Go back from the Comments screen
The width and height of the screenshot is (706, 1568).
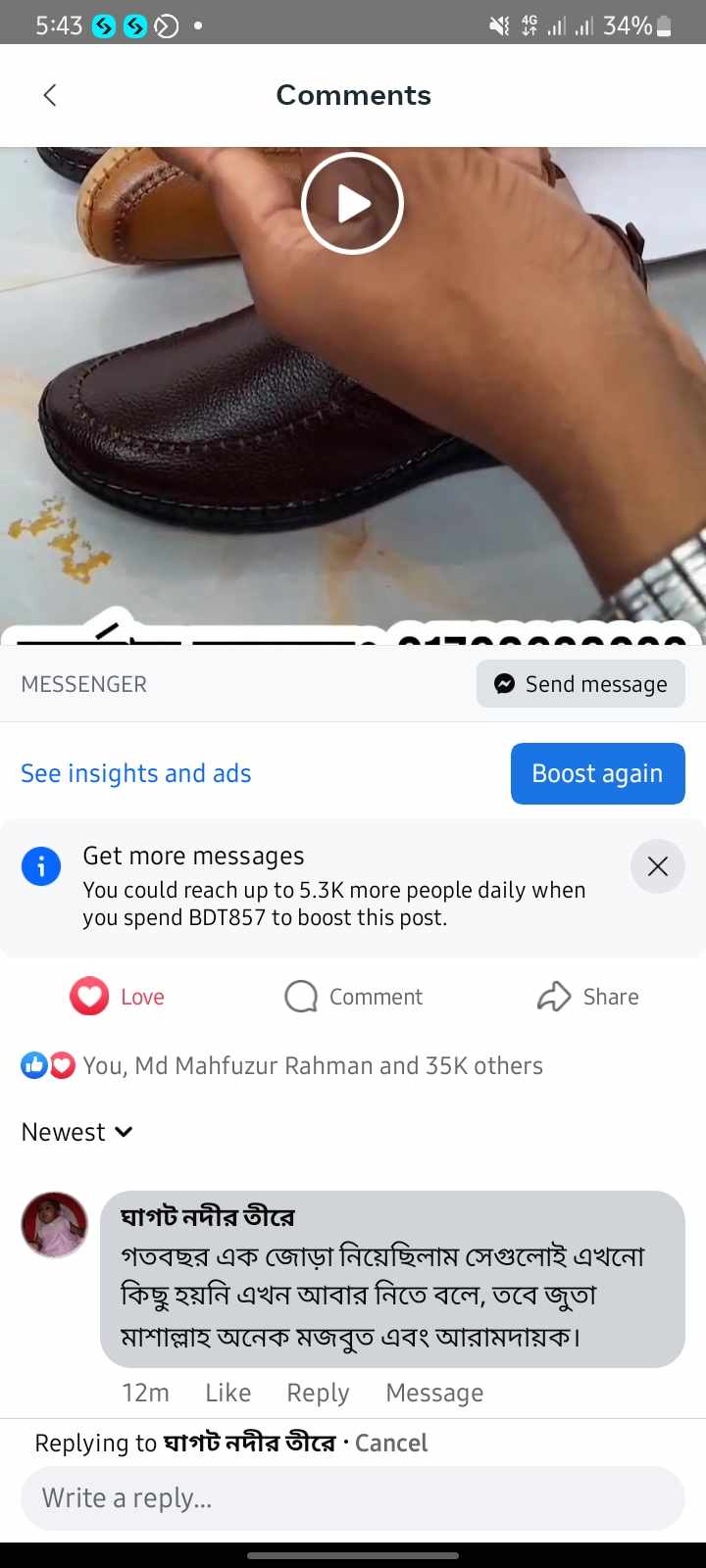click(50, 95)
